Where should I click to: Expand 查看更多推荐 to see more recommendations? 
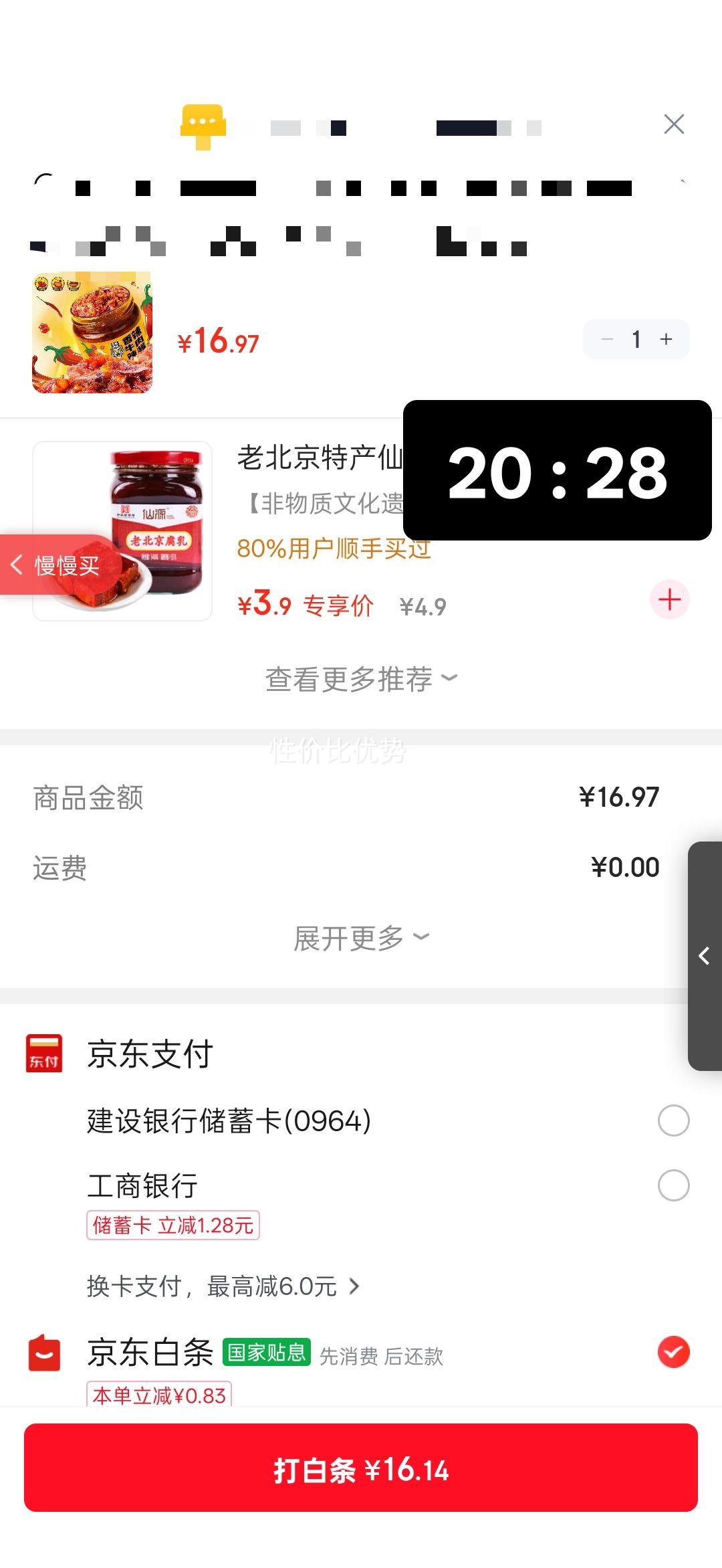click(x=361, y=678)
